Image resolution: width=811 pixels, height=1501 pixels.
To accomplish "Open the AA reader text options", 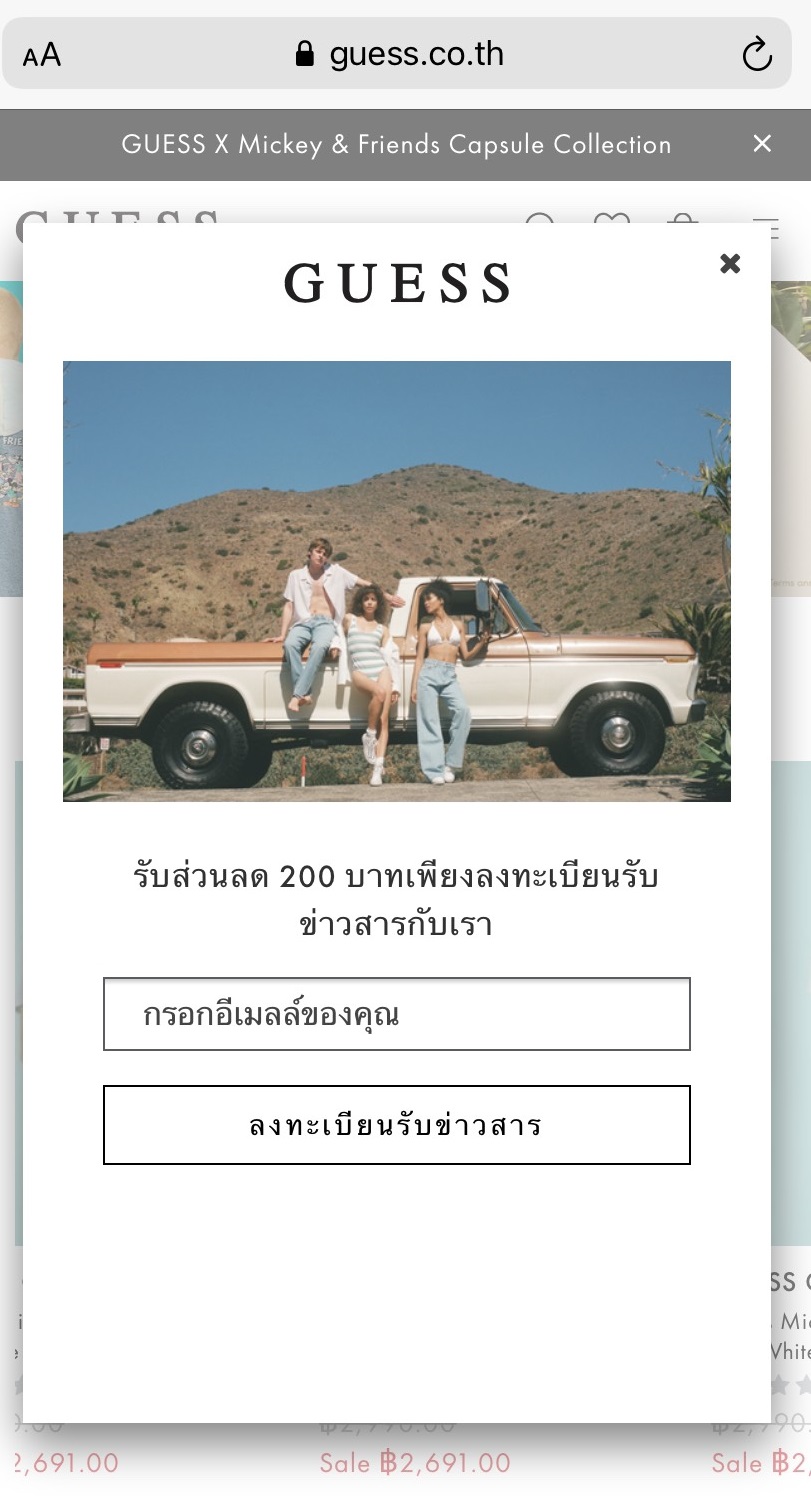I will [42, 56].
